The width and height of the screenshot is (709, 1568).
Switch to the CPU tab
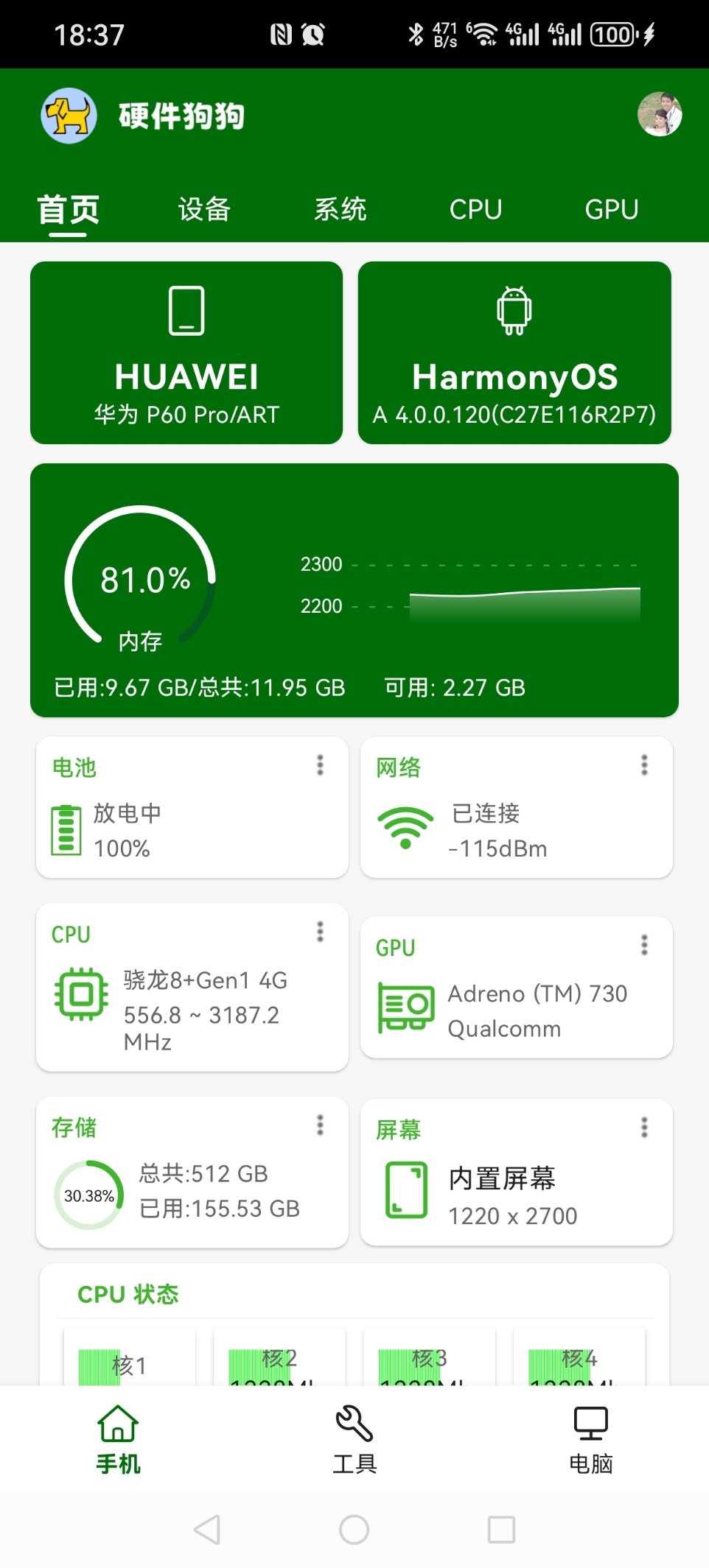tap(475, 210)
